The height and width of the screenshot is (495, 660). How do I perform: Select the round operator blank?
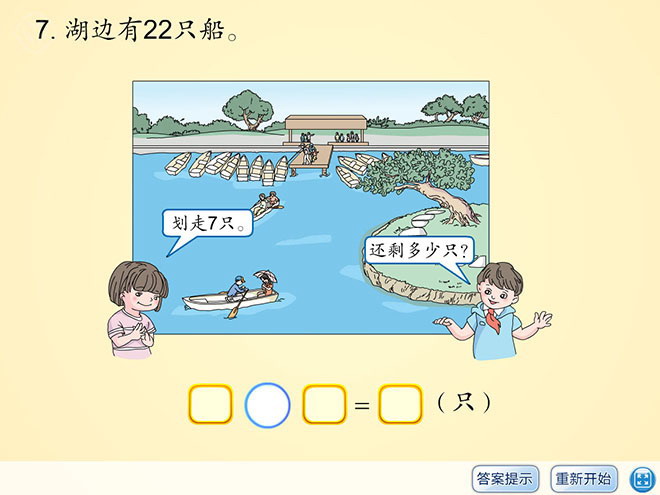coord(267,405)
